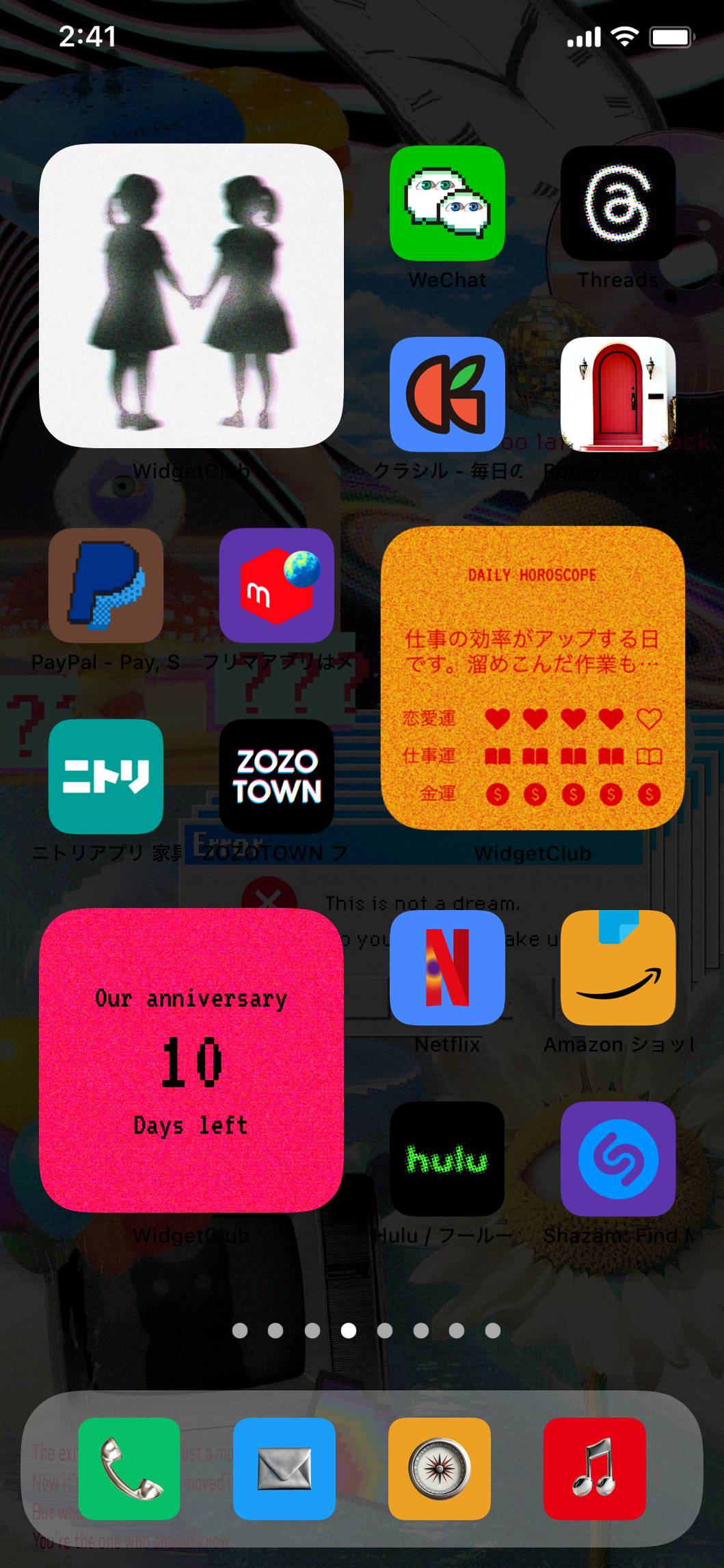
Task: Open the Nitori app
Action: (106, 777)
